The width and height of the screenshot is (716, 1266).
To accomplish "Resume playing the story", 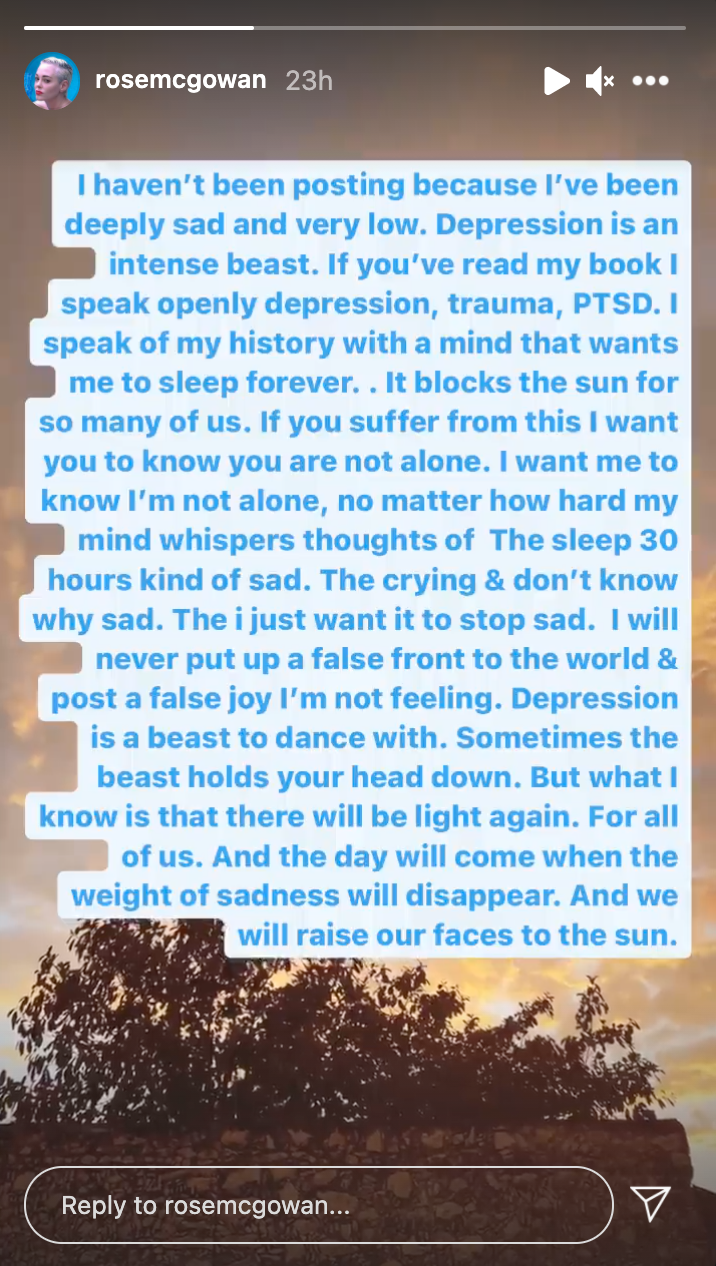I will 556,81.
